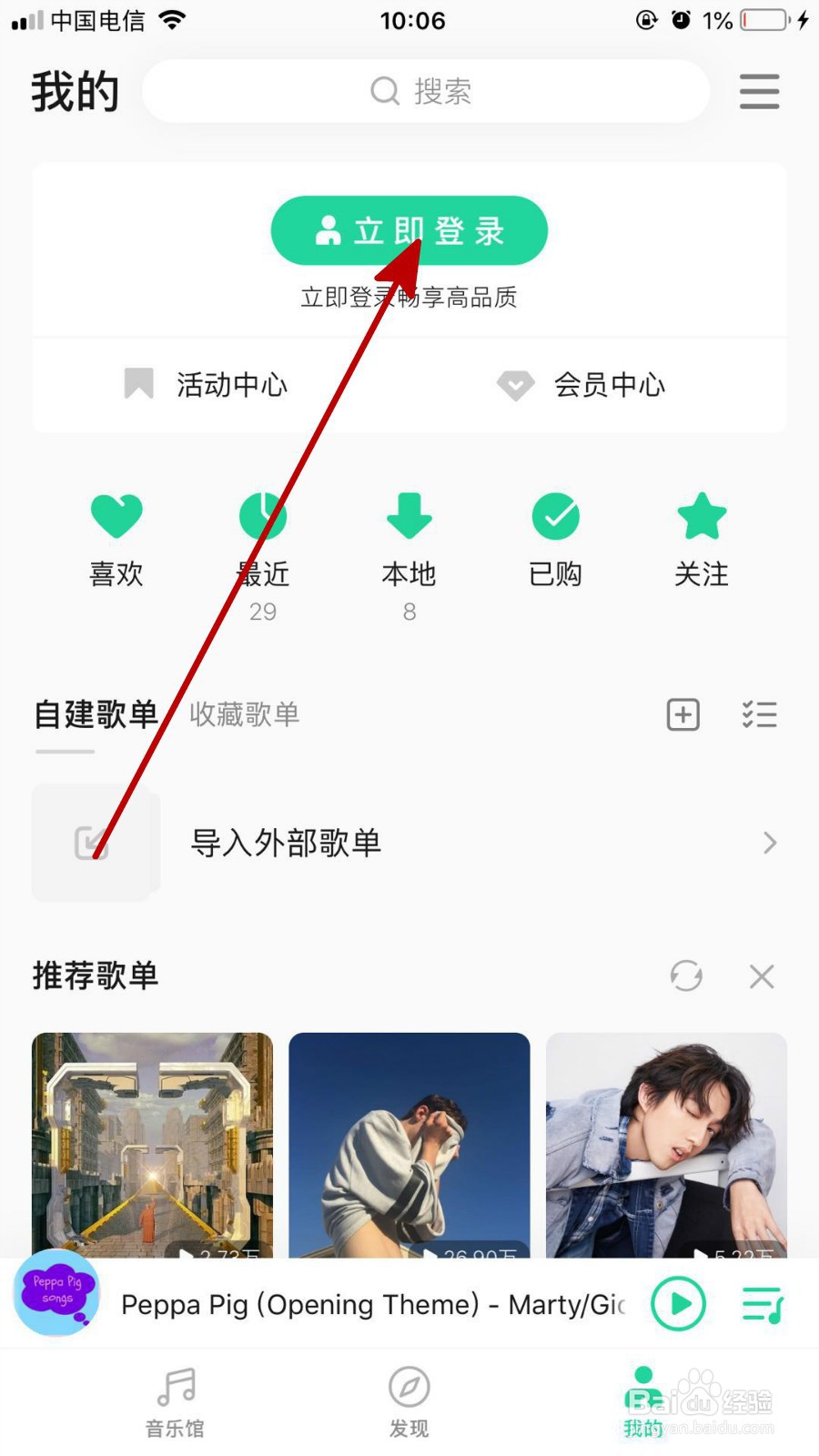Open 音乐馆 music hall tab

point(175,1401)
